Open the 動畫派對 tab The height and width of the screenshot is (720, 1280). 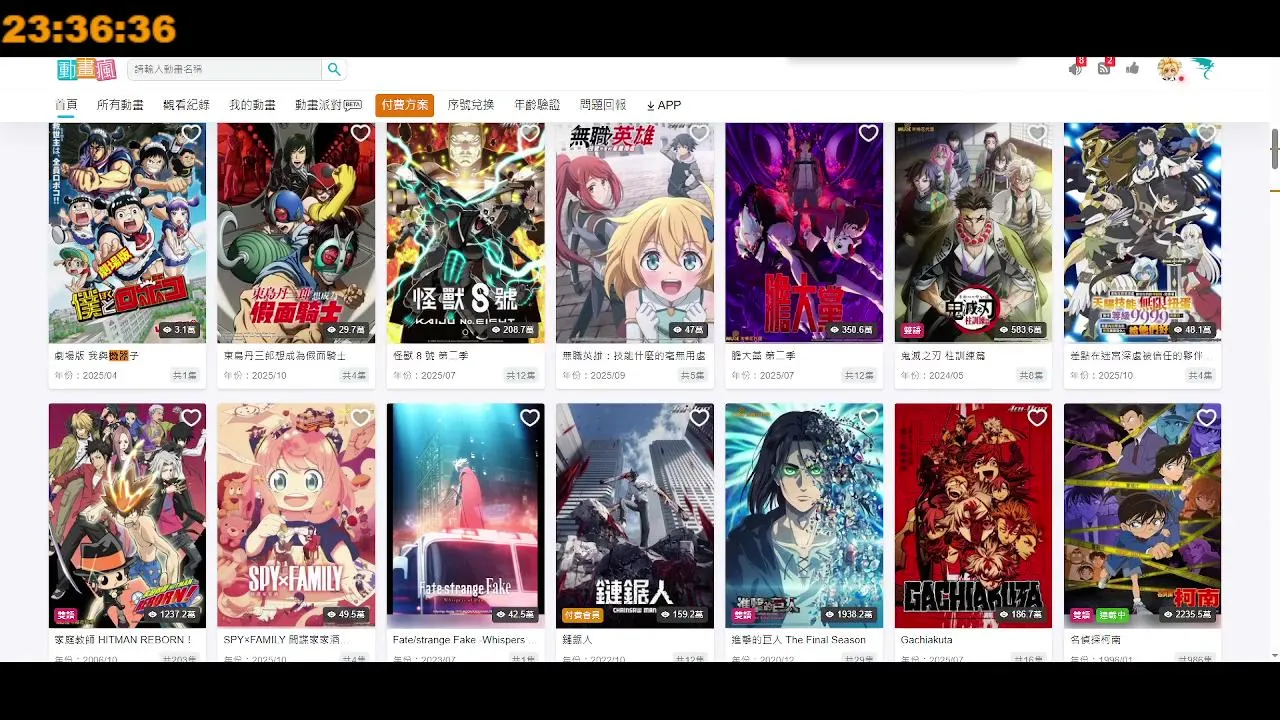(x=328, y=105)
